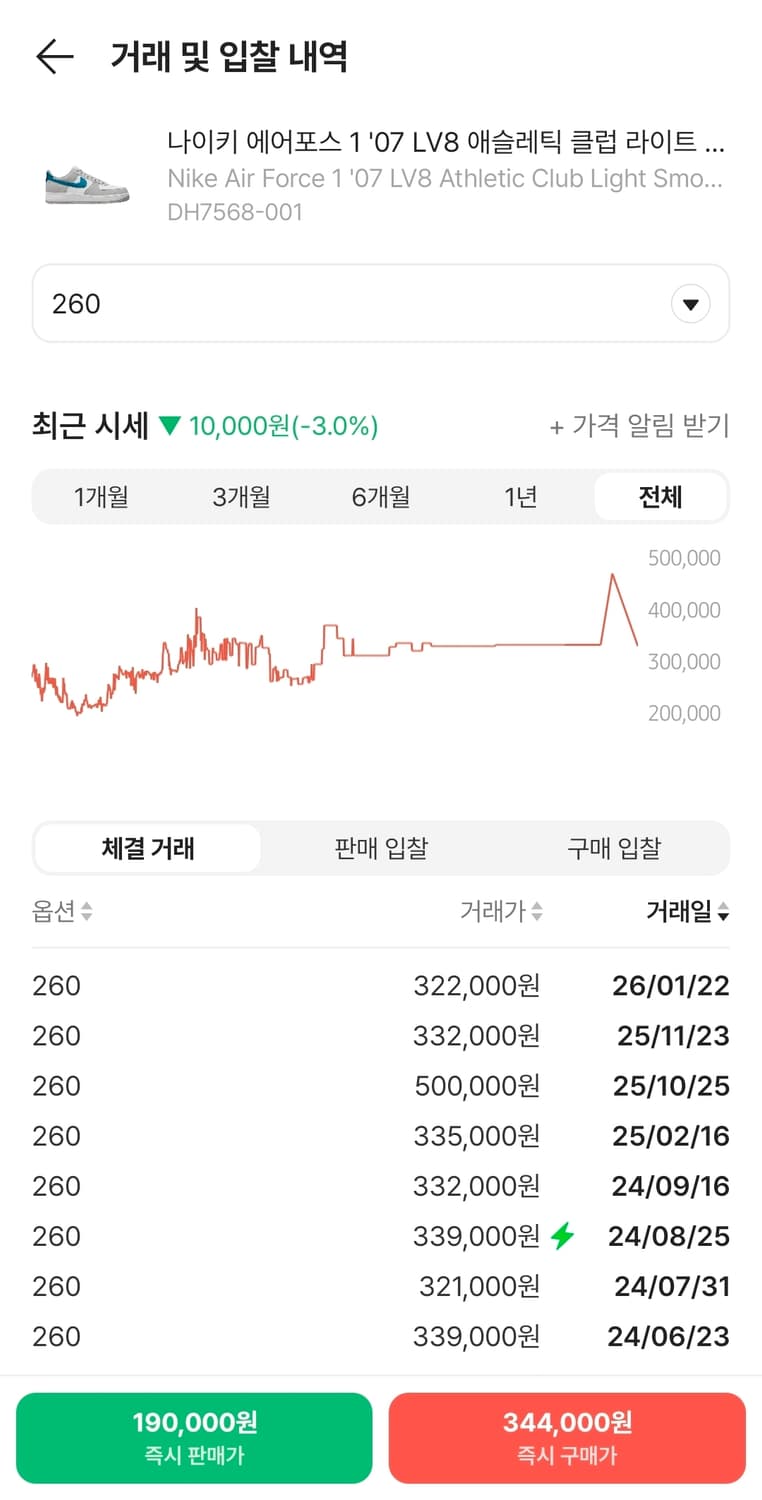Switch chart range to 6개월

tap(380, 496)
